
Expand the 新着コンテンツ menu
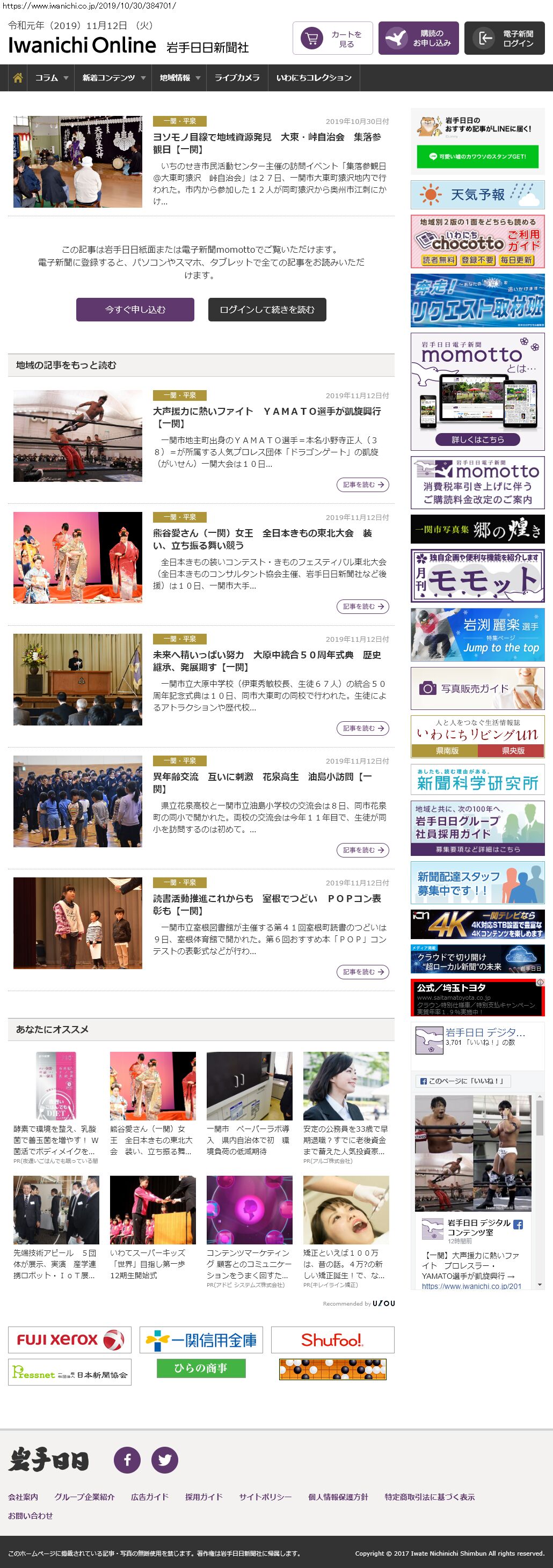(113, 78)
